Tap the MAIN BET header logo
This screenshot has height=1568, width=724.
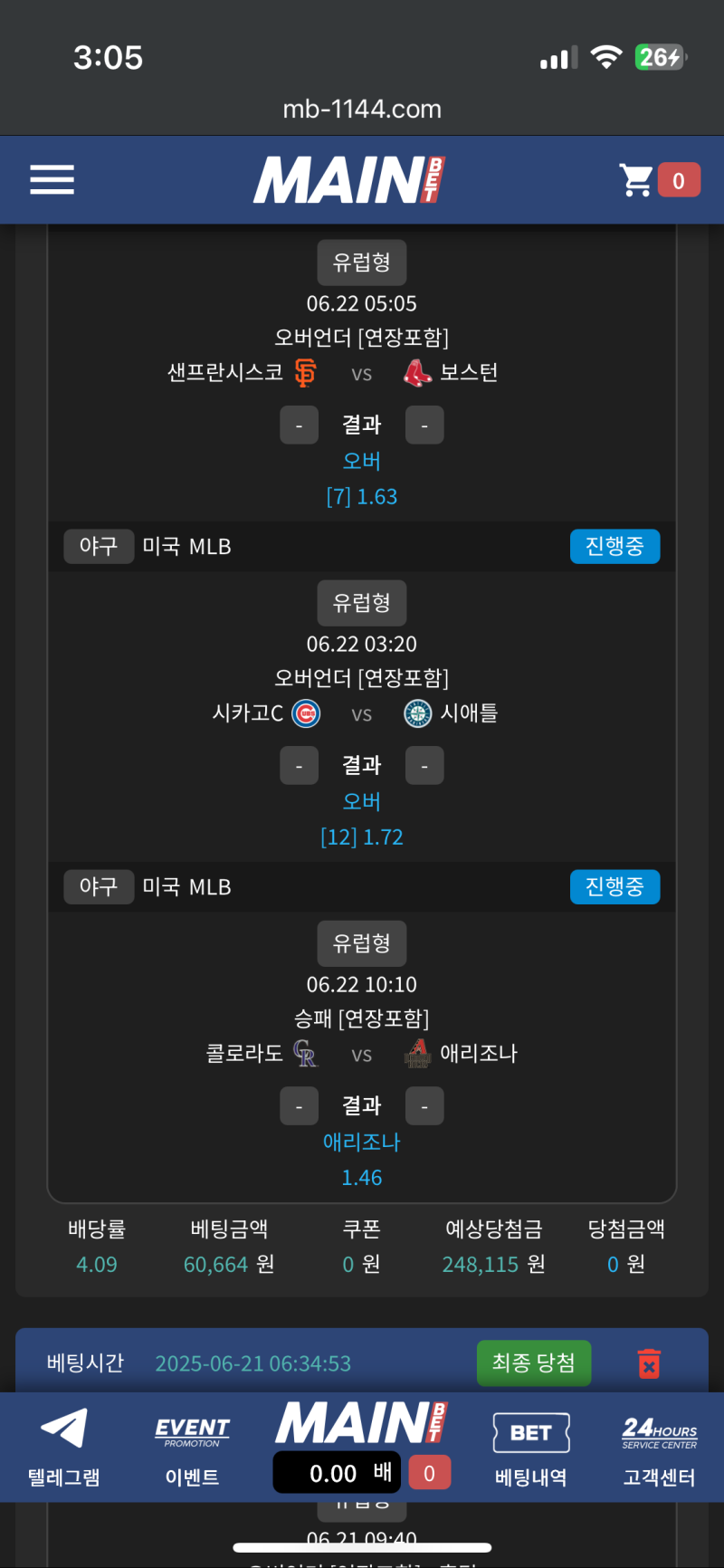click(x=349, y=179)
